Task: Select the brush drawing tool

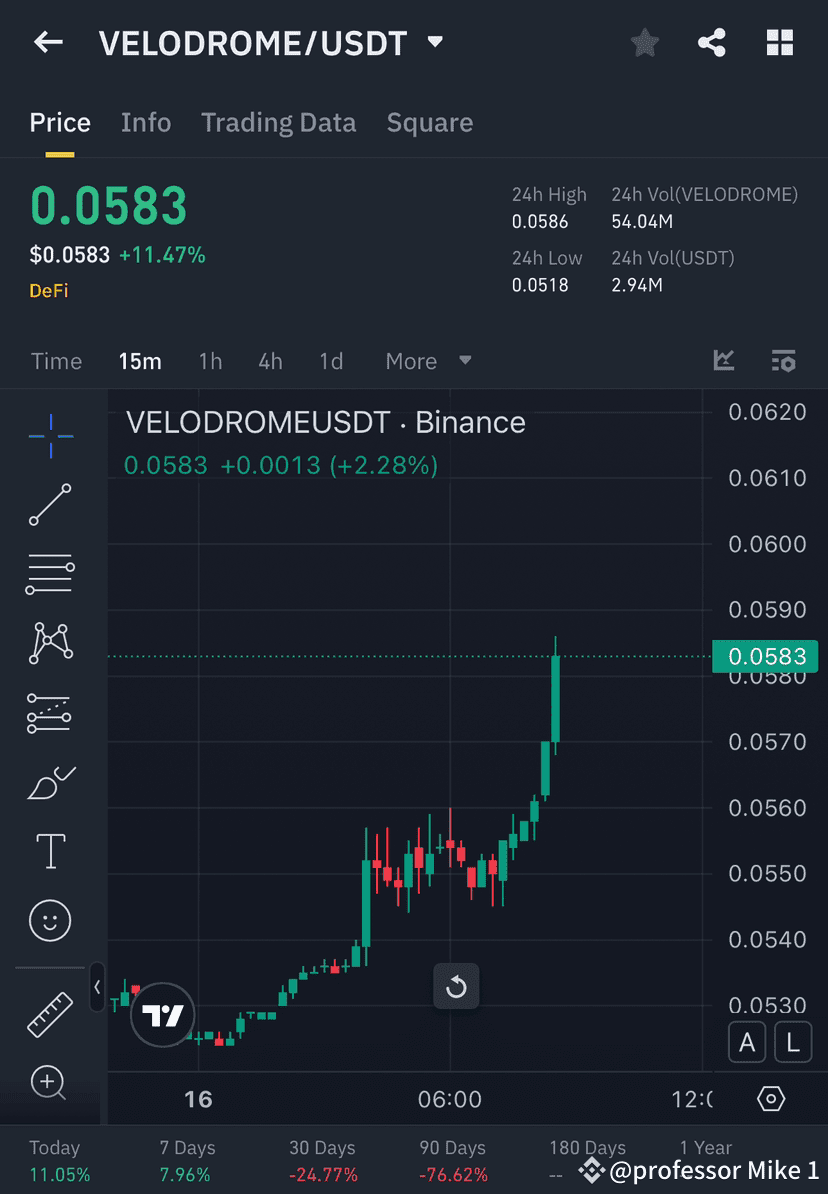Action: click(50, 781)
